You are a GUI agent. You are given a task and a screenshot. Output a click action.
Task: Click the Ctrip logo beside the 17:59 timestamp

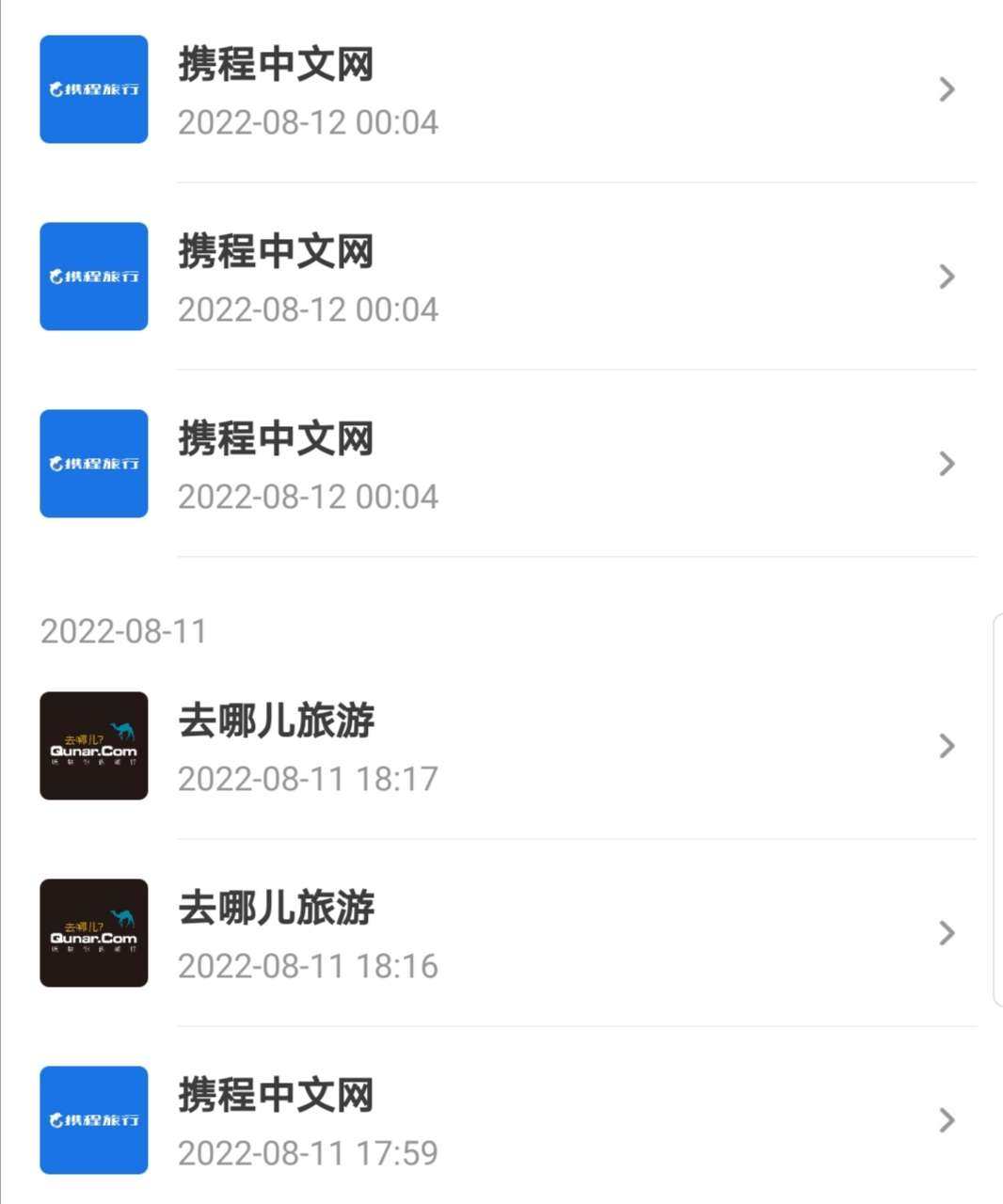(93, 1119)
